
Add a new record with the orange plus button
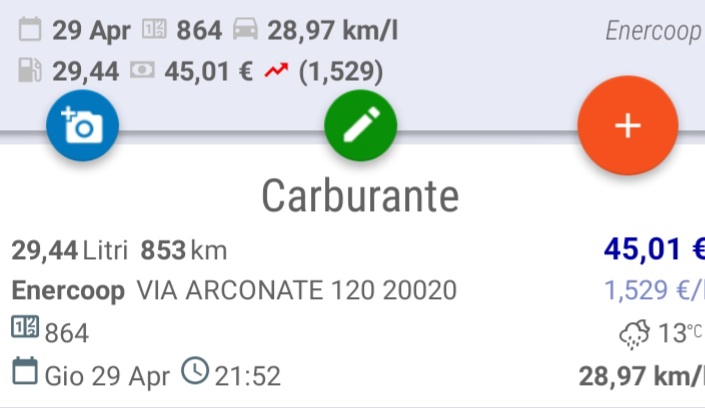click(x=628, y=126)
